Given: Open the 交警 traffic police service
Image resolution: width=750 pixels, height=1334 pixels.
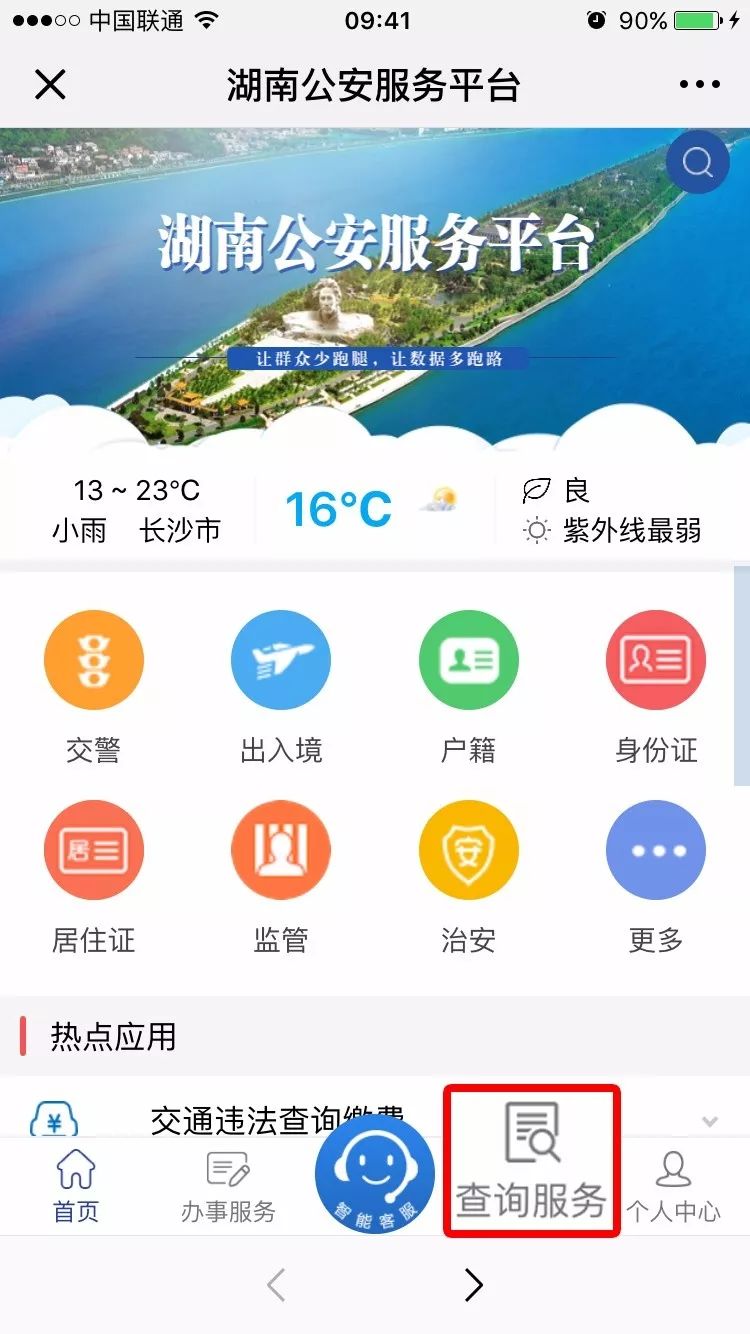Looking at the screenshot, I should 93,660.
